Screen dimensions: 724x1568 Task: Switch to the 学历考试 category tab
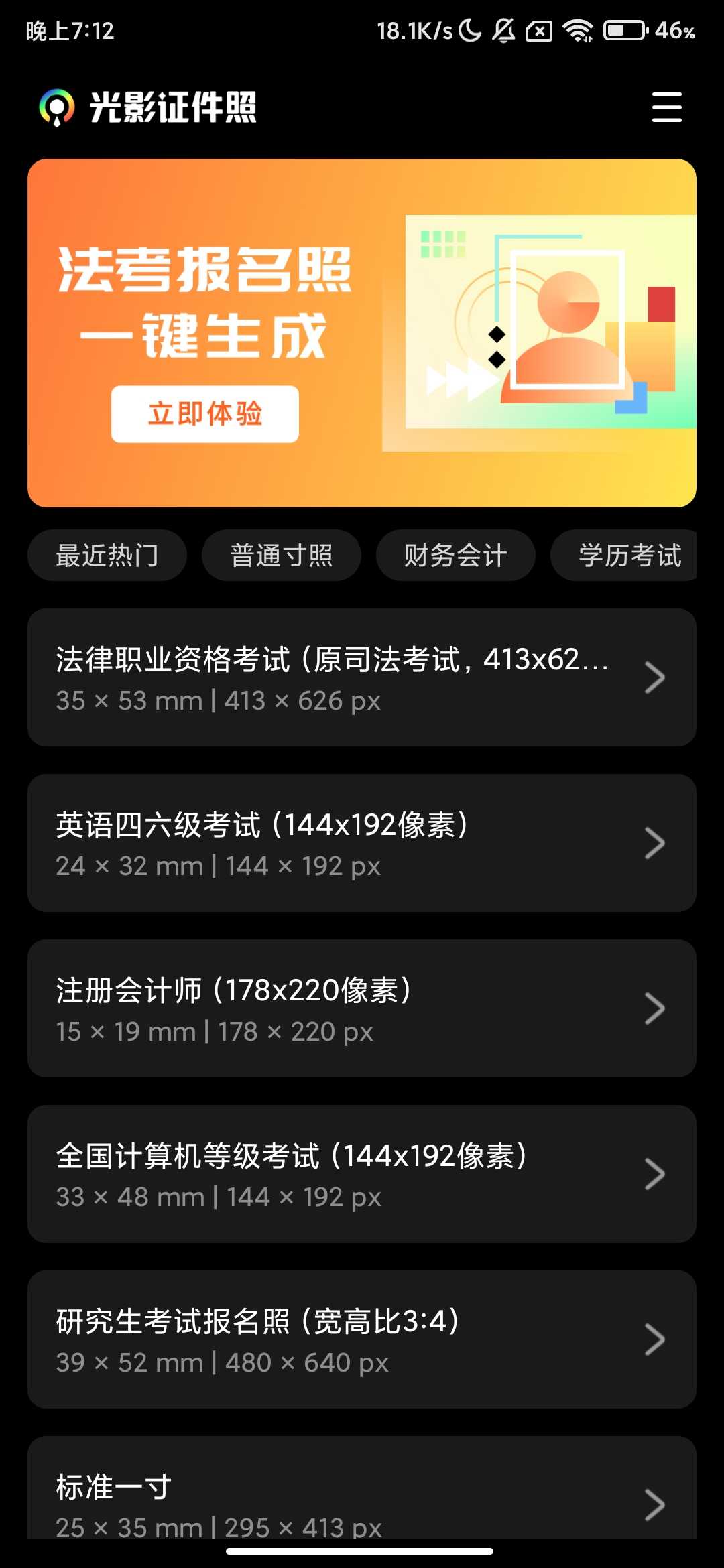coord(629,555)
